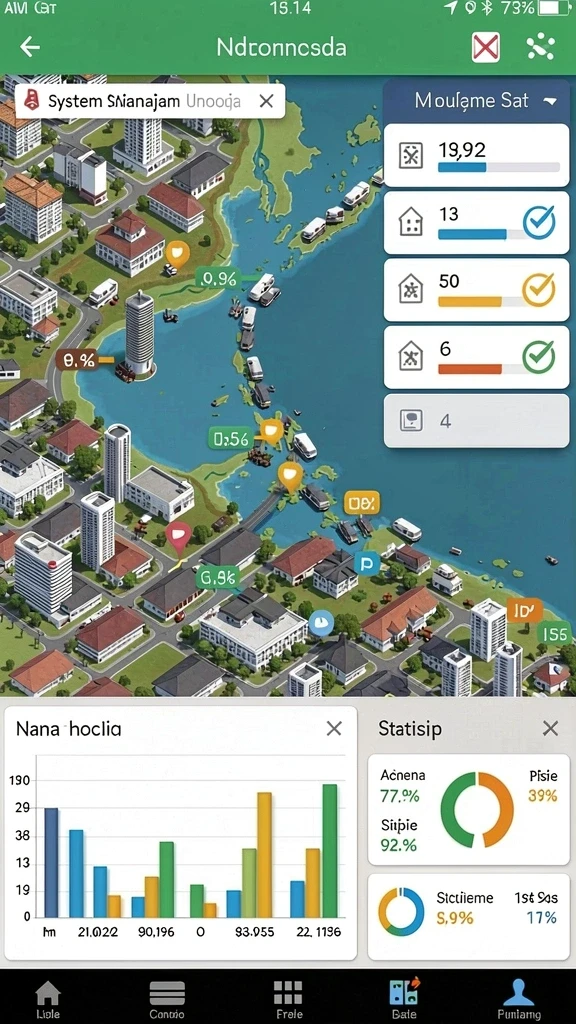Viewport: 576px width, 1024px height.
Task: Open the 19,92 panel row
Action: (476, 155)
